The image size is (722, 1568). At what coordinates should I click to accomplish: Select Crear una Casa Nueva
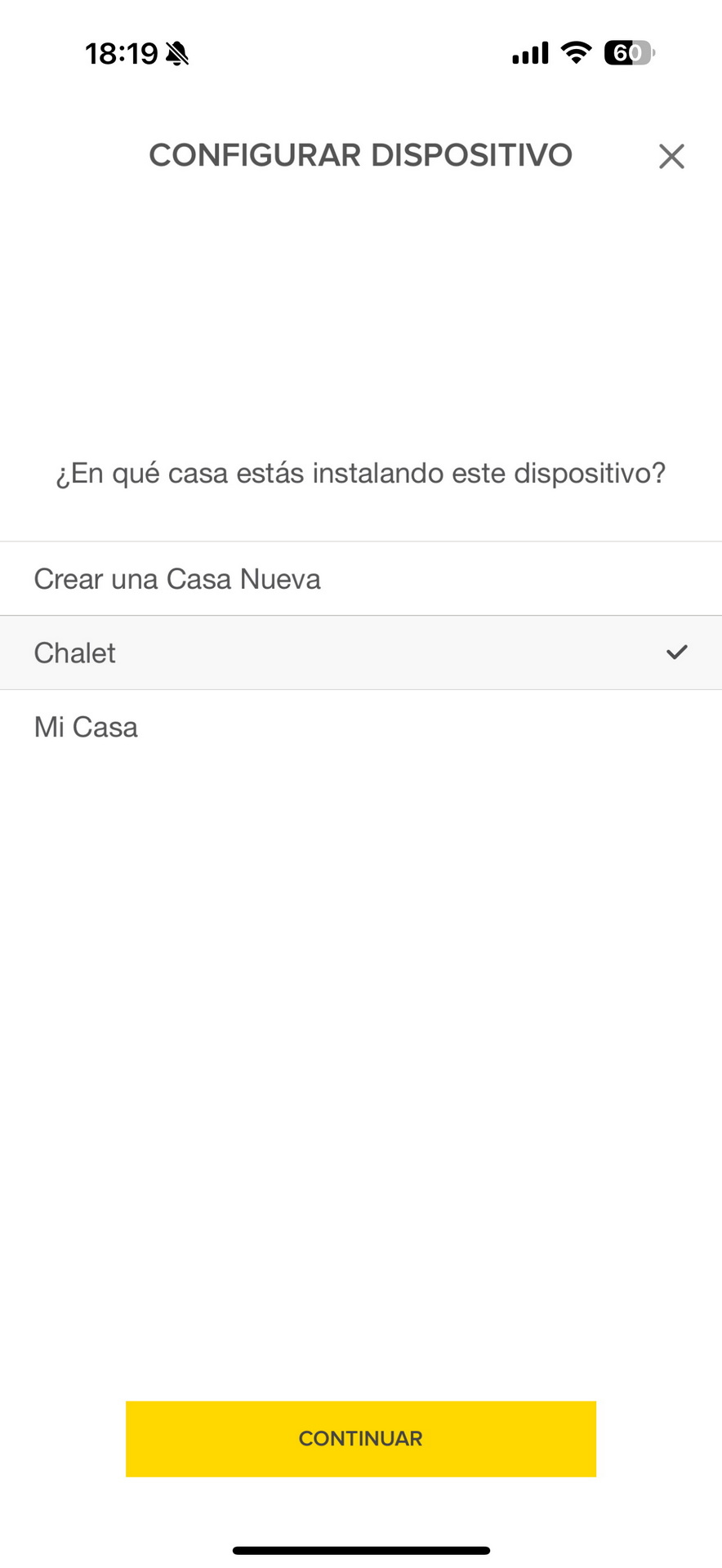tap(361, 579)
